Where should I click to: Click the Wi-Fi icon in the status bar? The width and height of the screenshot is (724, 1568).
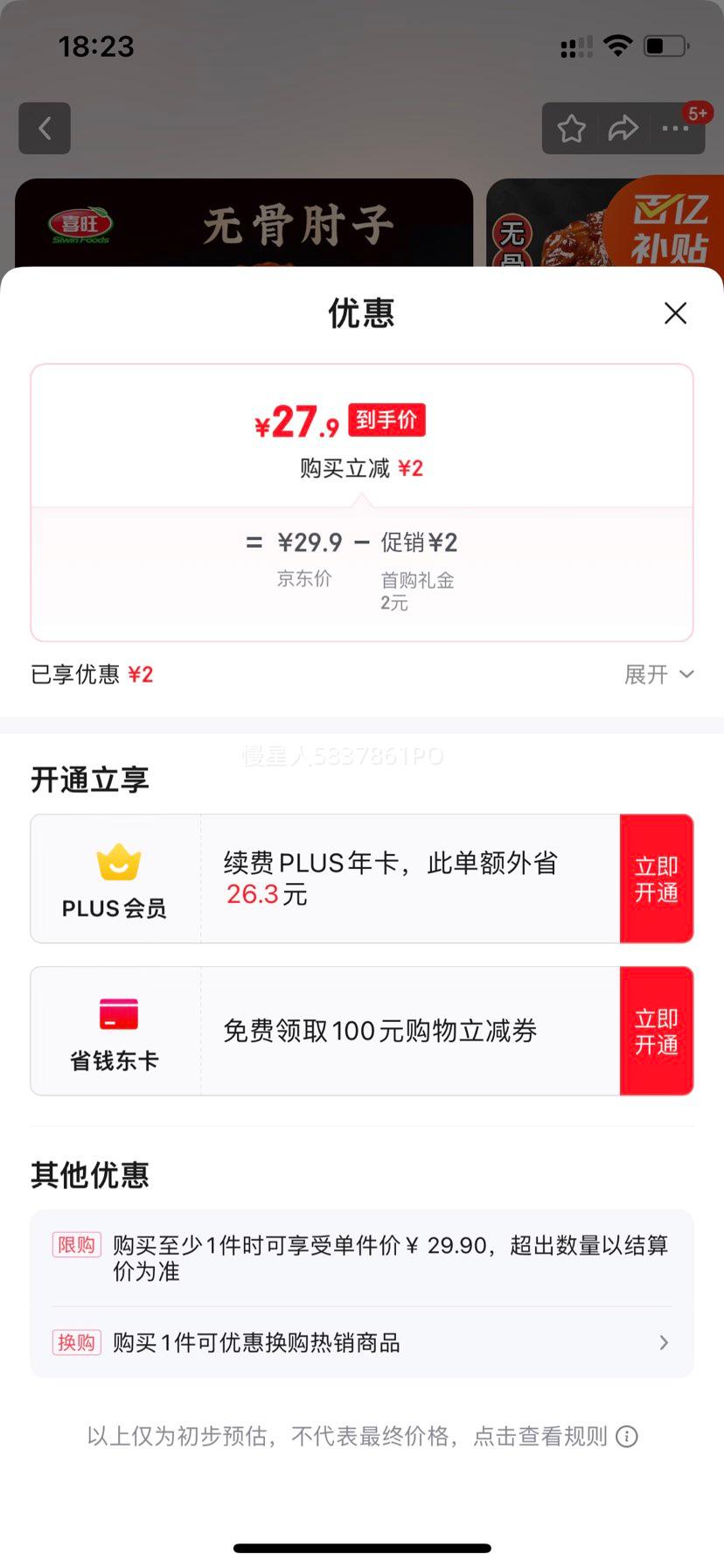(618, 46)
